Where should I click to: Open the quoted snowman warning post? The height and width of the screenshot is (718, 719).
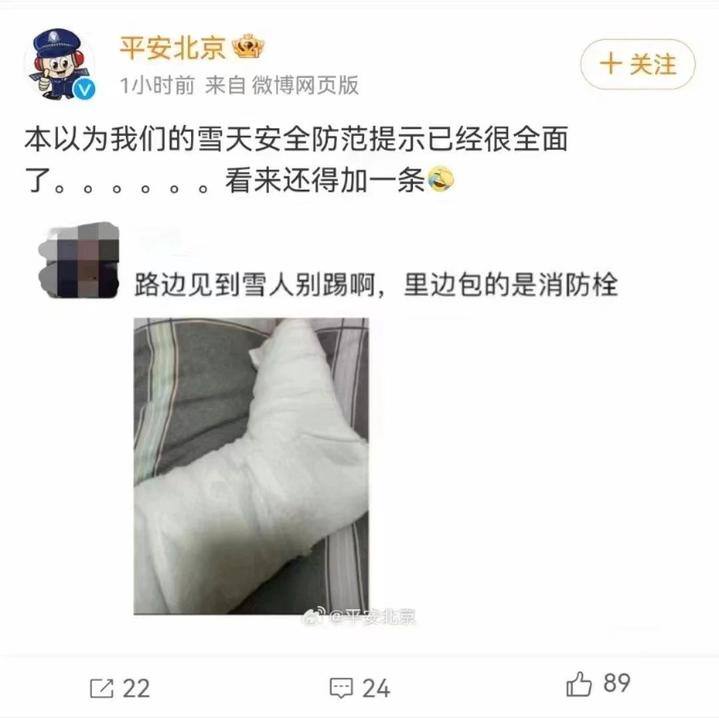pos(377,285)
